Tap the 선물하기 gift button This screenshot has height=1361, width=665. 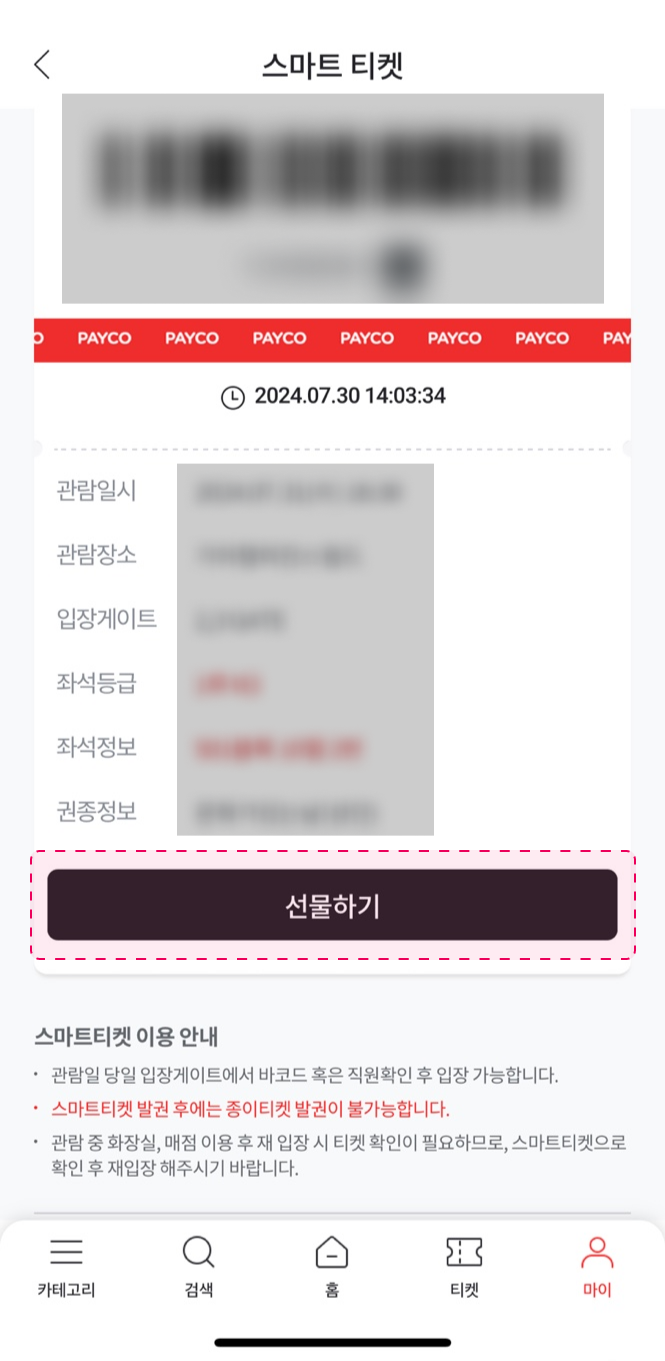[332, 905]
